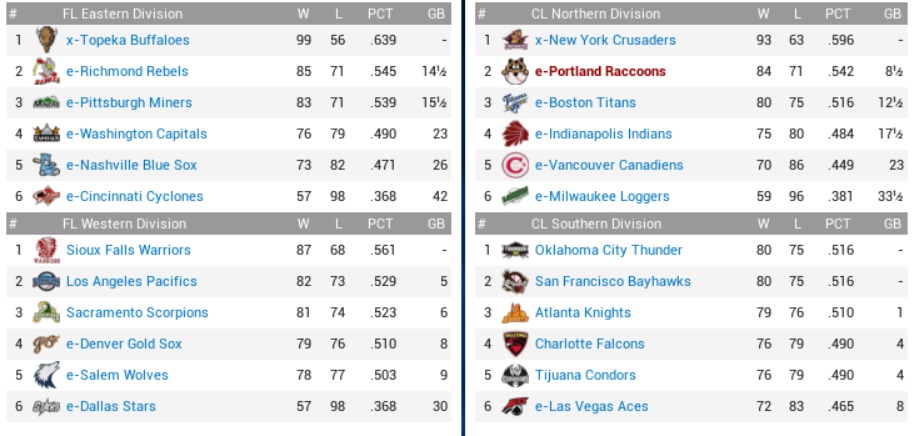Tap the Dallas Stars team link
Image resolution: width=917 pixels, height=436 pixels.
point(111,406)
